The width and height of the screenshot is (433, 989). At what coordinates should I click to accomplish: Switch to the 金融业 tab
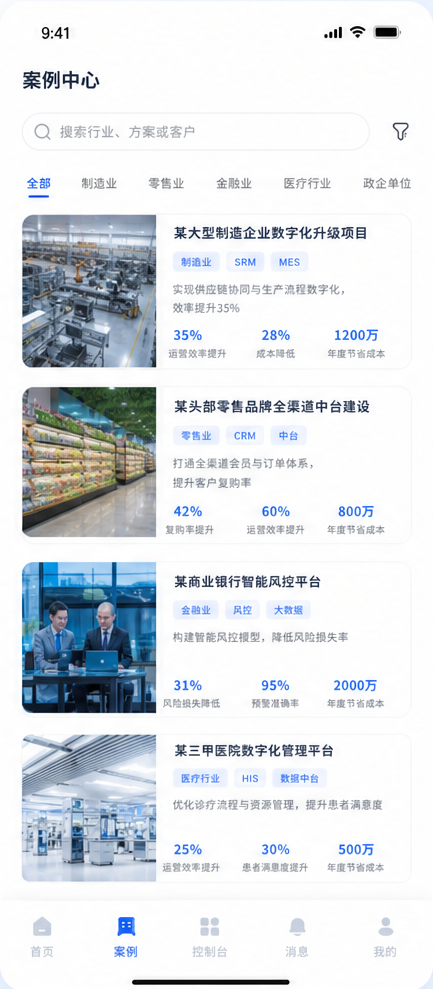pyautogui.click(x=234, y=184)
